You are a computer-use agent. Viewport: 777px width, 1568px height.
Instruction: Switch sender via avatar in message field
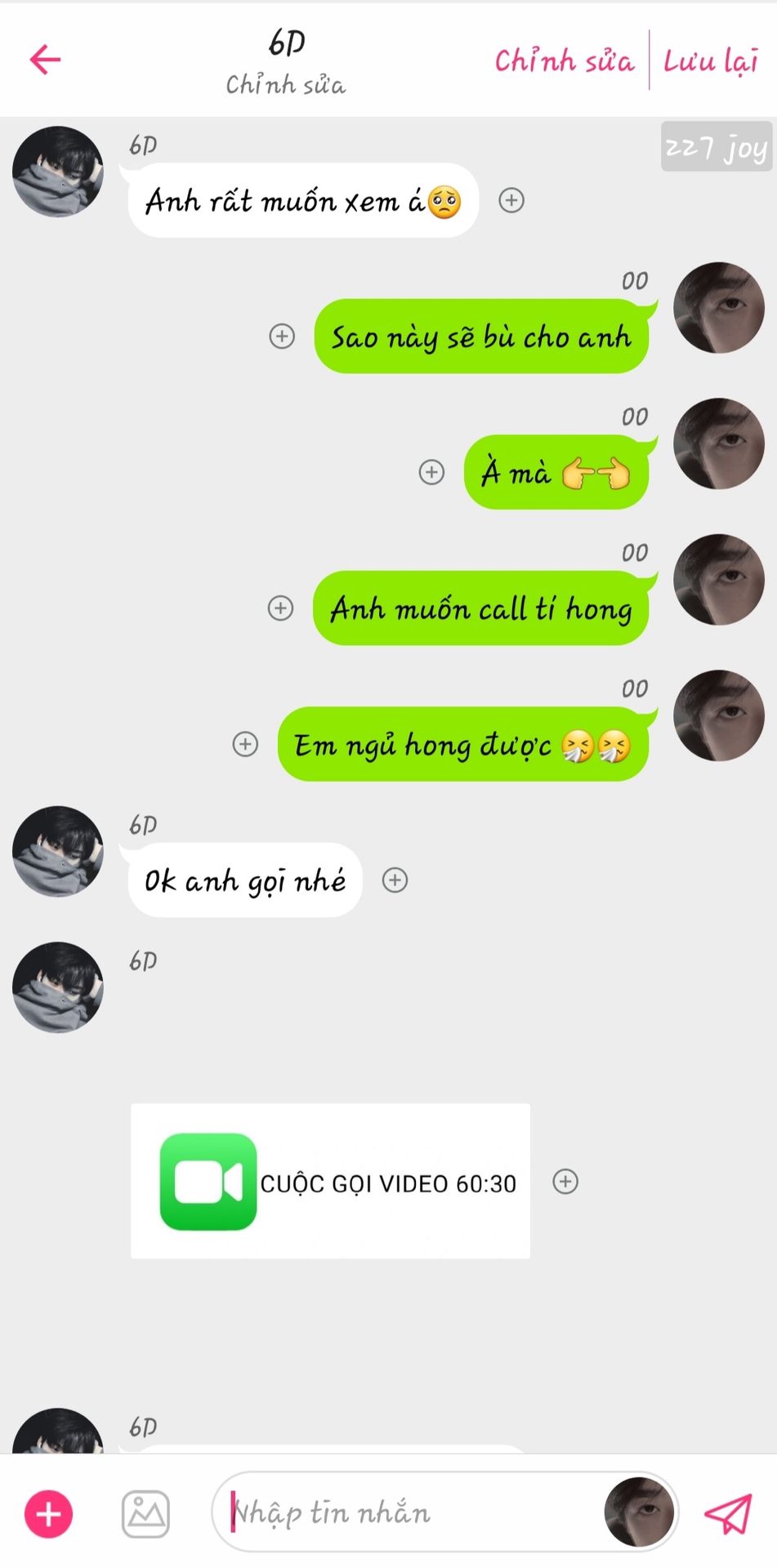(639, 1512)
